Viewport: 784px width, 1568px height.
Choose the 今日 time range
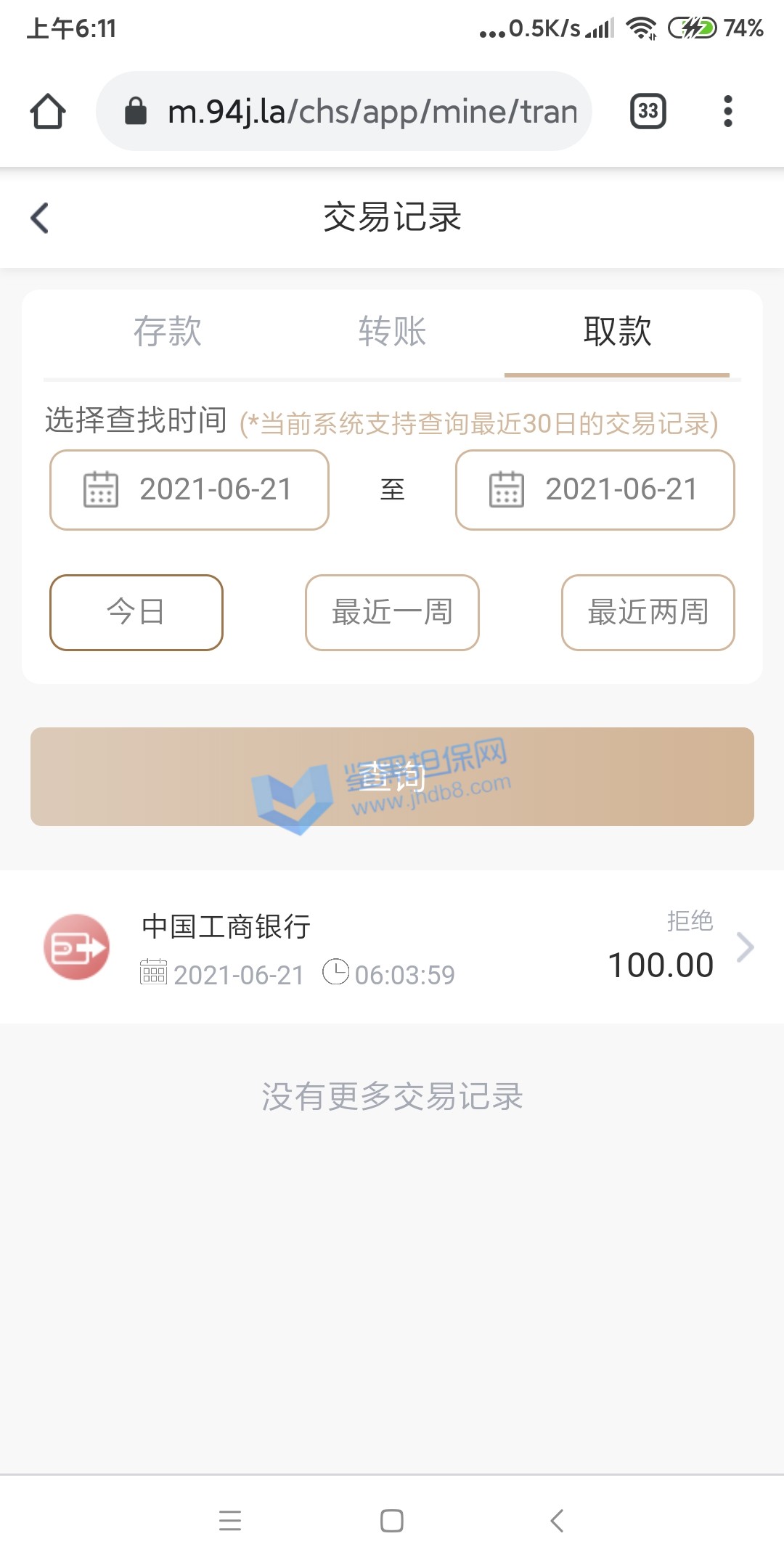[x=136, y=613]
